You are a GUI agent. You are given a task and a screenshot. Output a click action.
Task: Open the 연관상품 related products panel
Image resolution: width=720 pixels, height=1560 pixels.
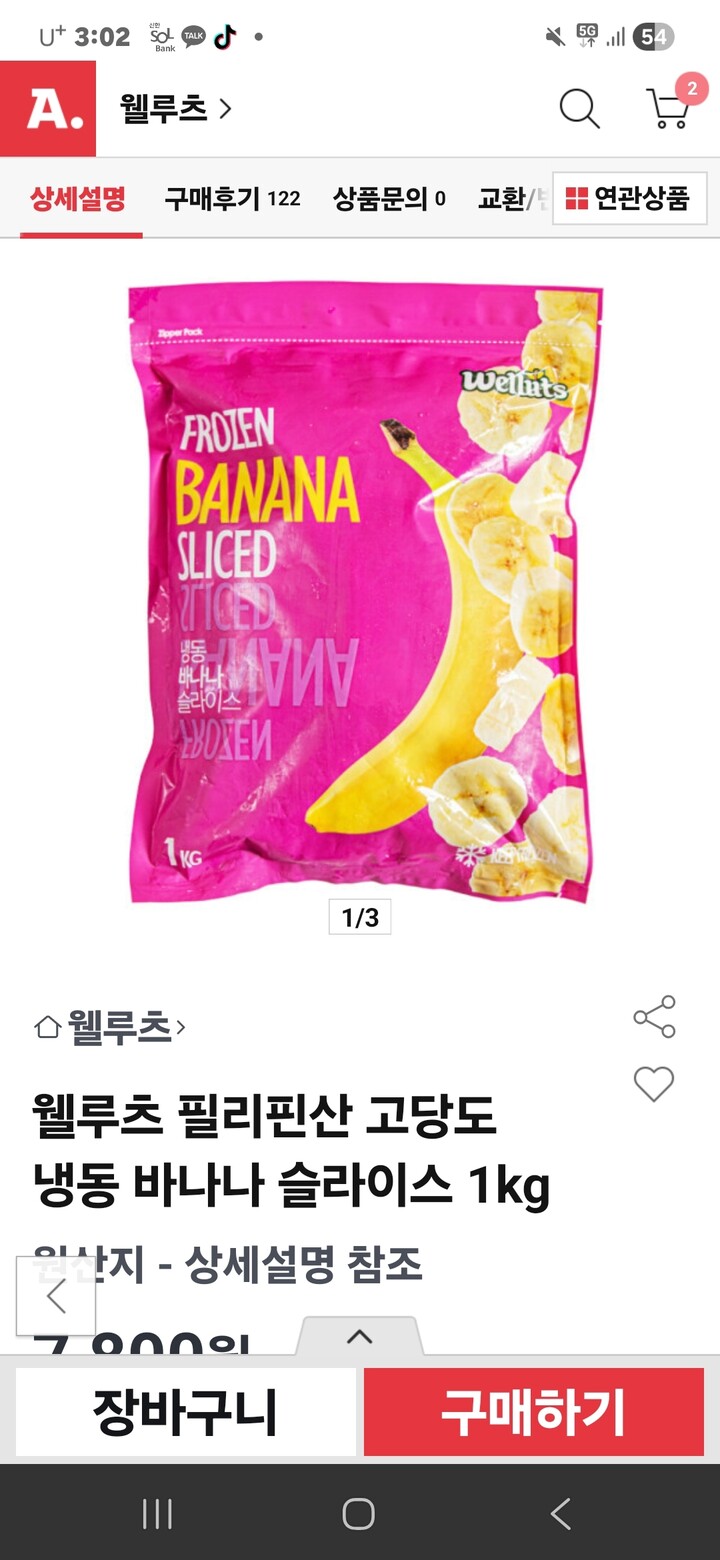630,199
